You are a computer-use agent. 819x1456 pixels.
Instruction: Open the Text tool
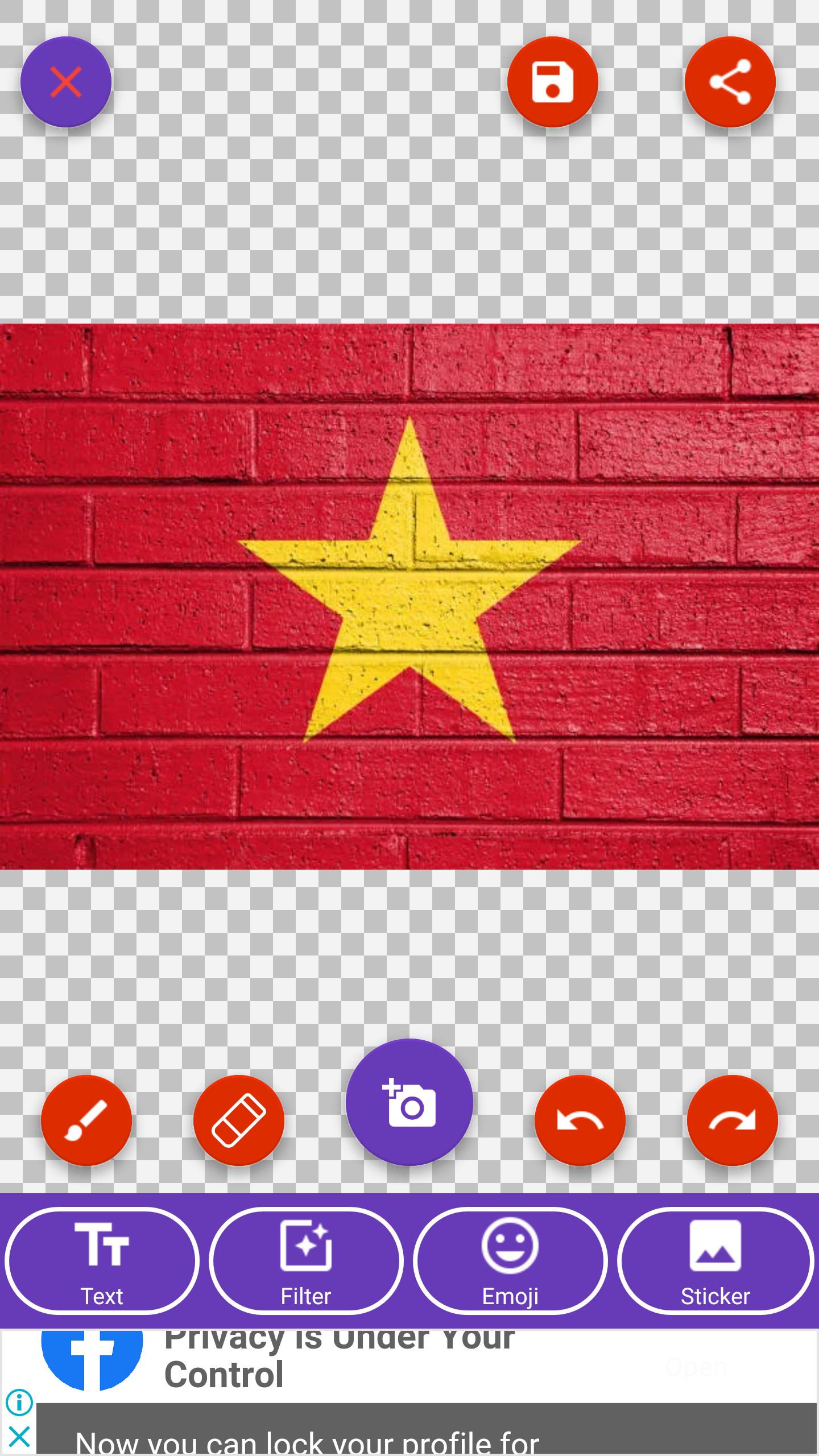click(102, 1261)
